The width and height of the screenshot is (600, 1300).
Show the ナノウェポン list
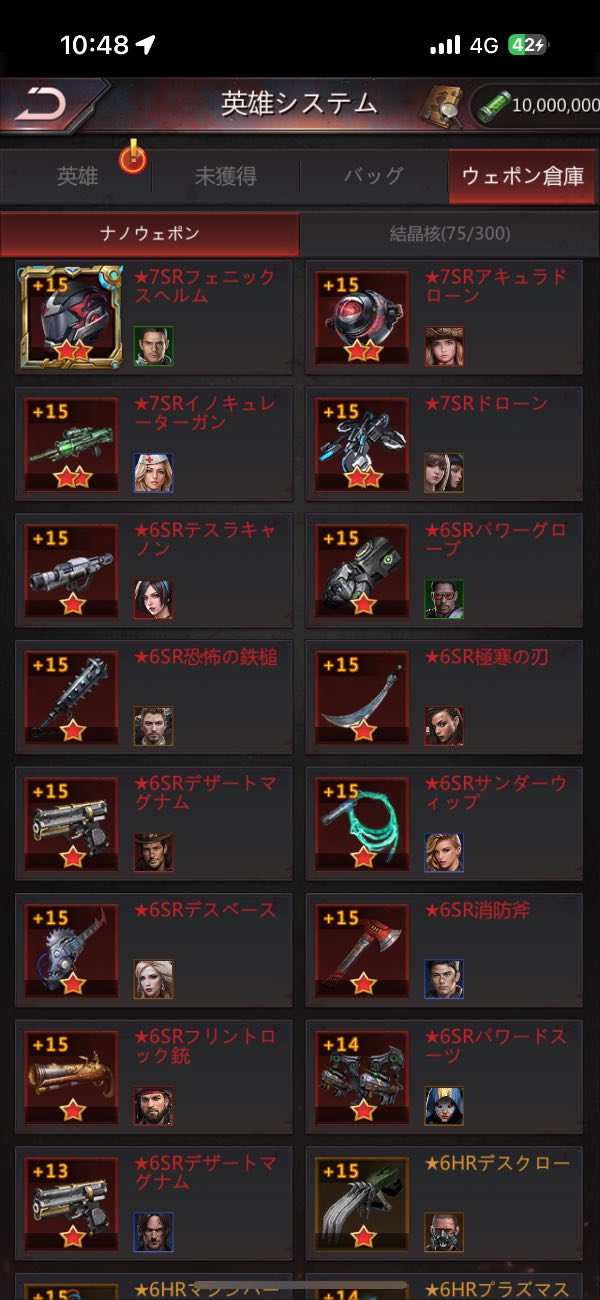coord(150,234)
